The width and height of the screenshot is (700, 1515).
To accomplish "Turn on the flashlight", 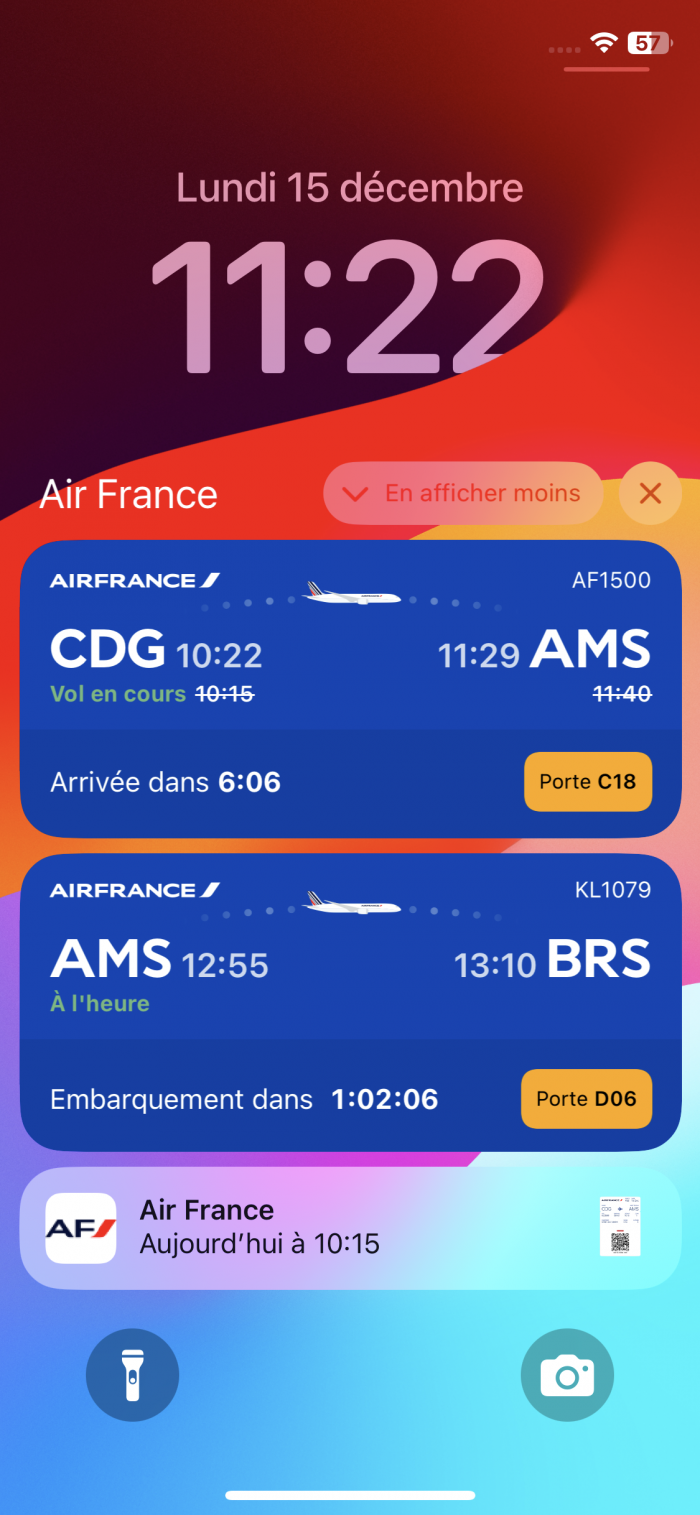I will tap(132, 1375).
